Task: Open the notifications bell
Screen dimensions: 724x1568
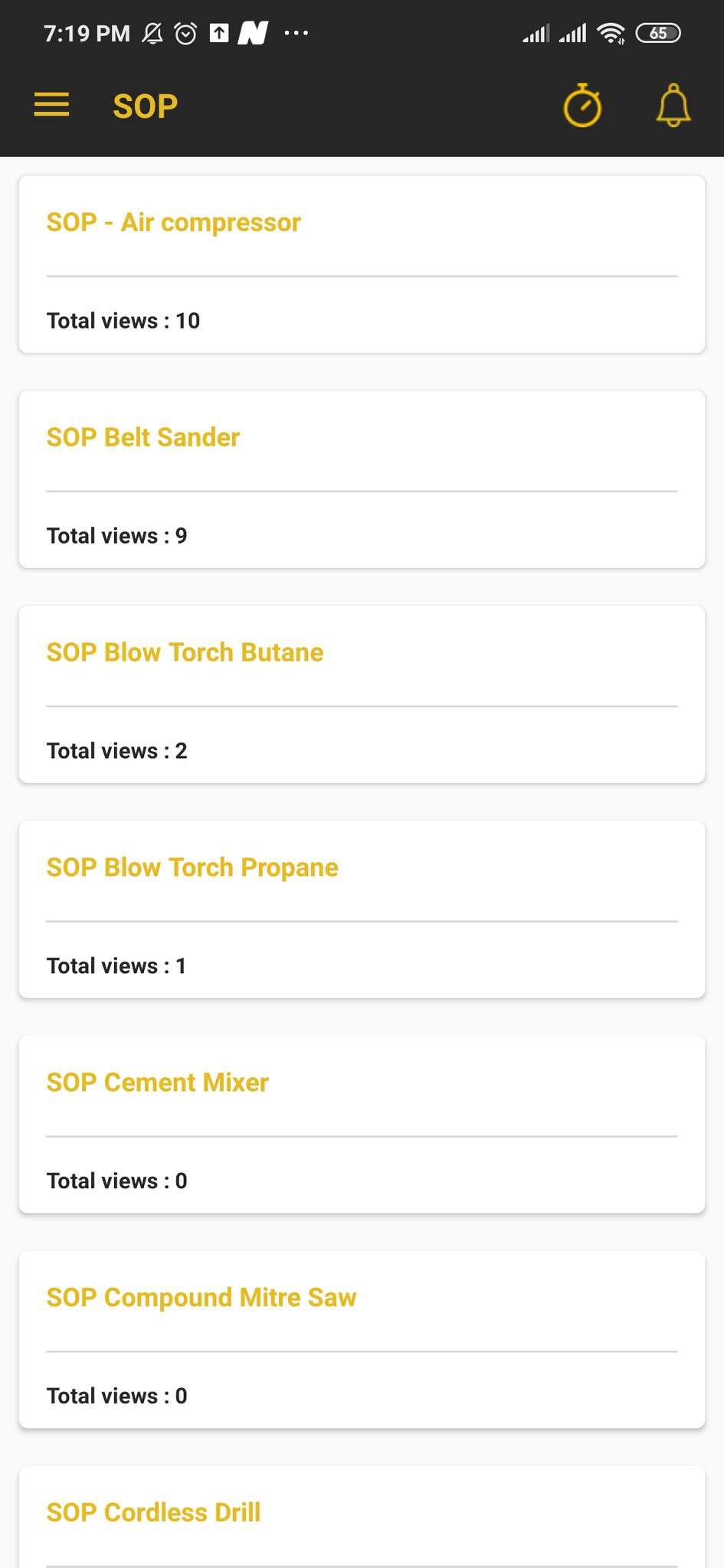Action: 673,105
